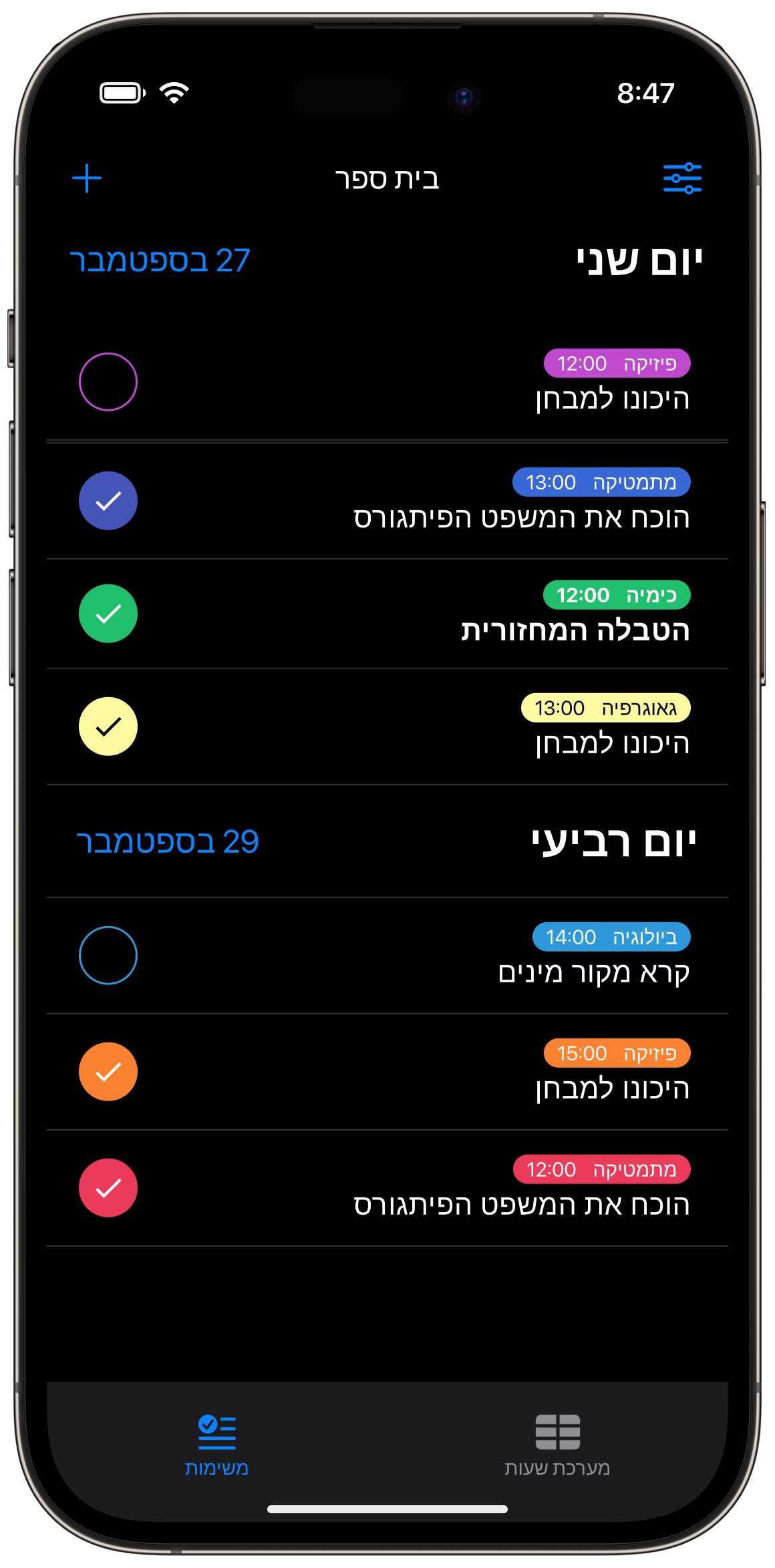Open the filter settings icon

681,178
